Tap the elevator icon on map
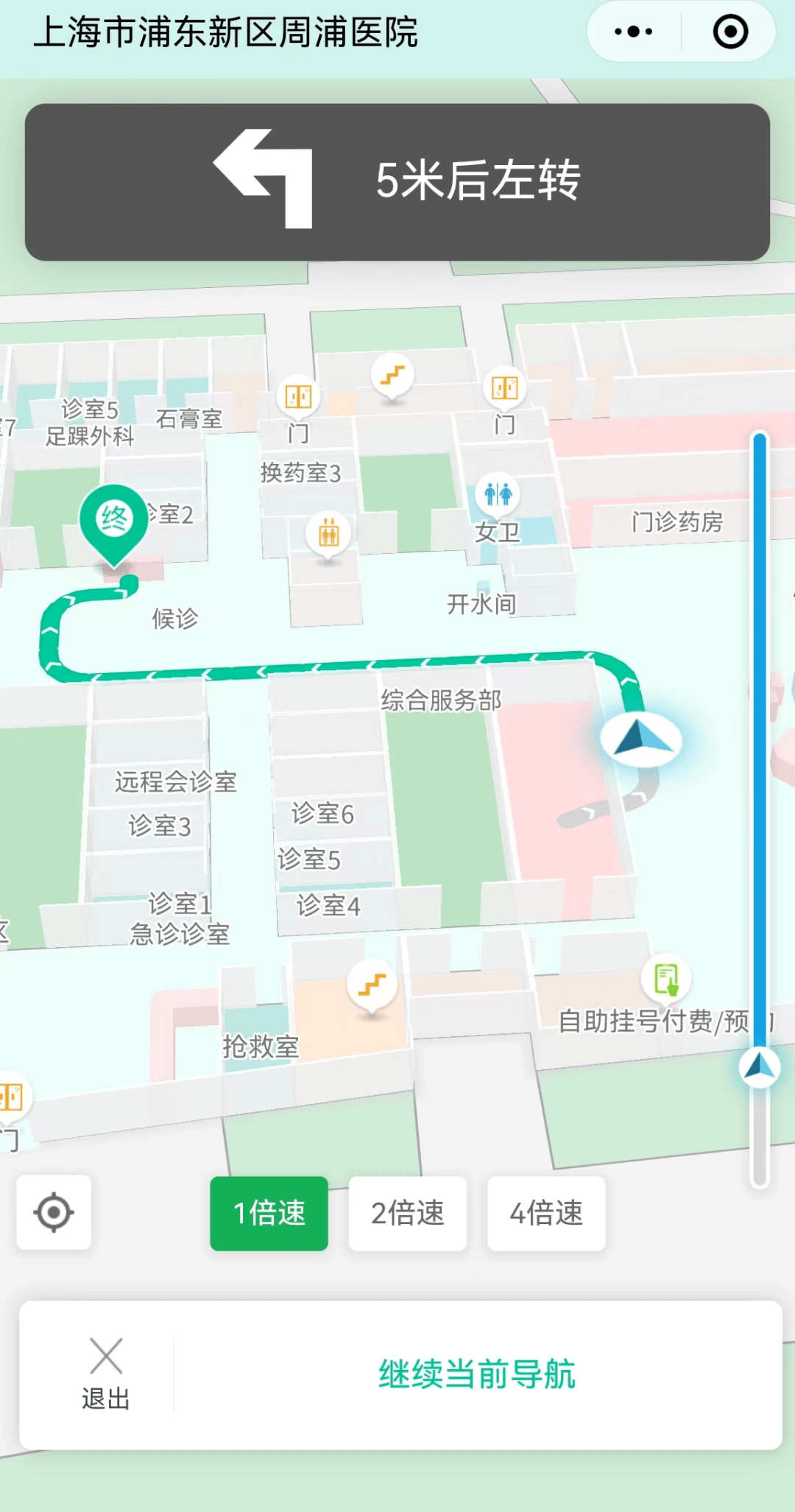 328,532
